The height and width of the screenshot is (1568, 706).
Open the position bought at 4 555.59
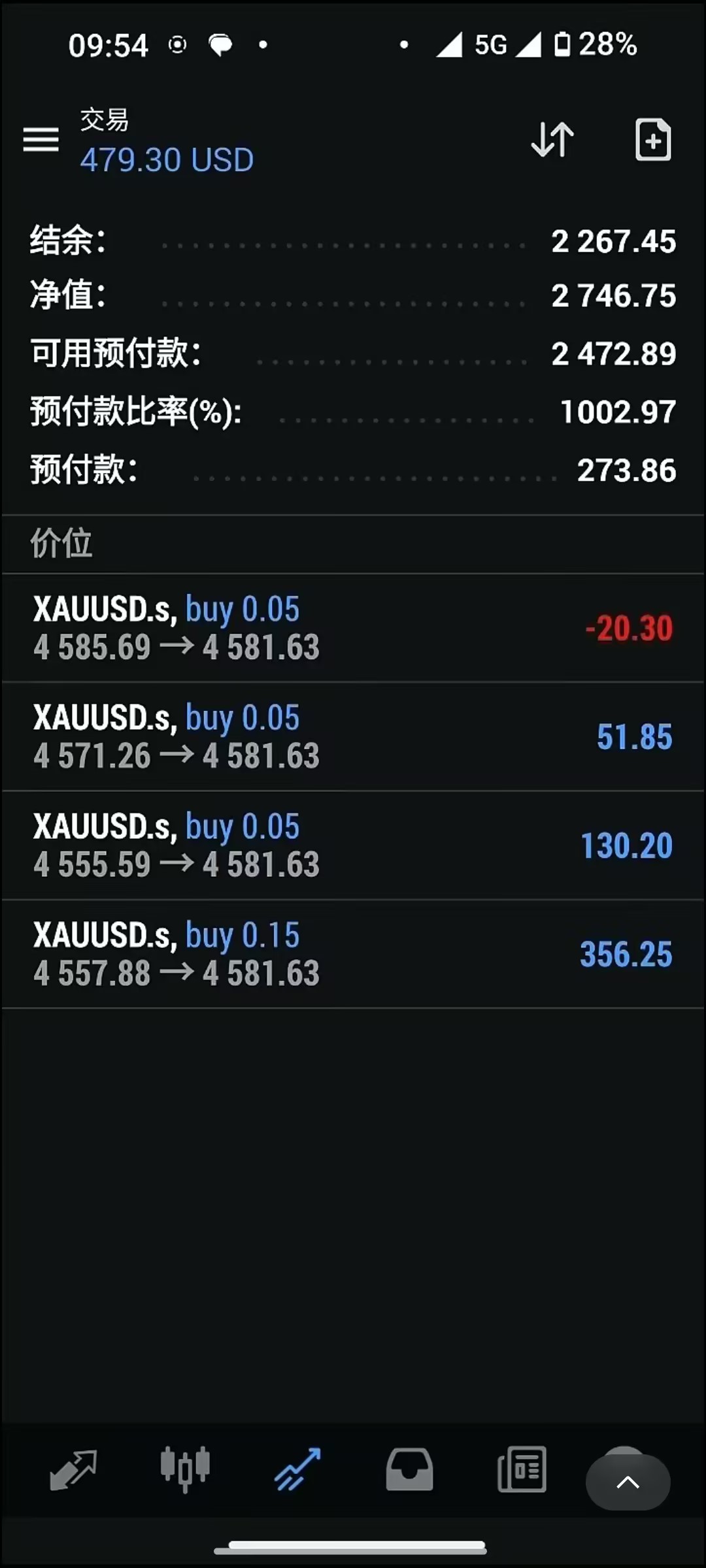(353, 845)
